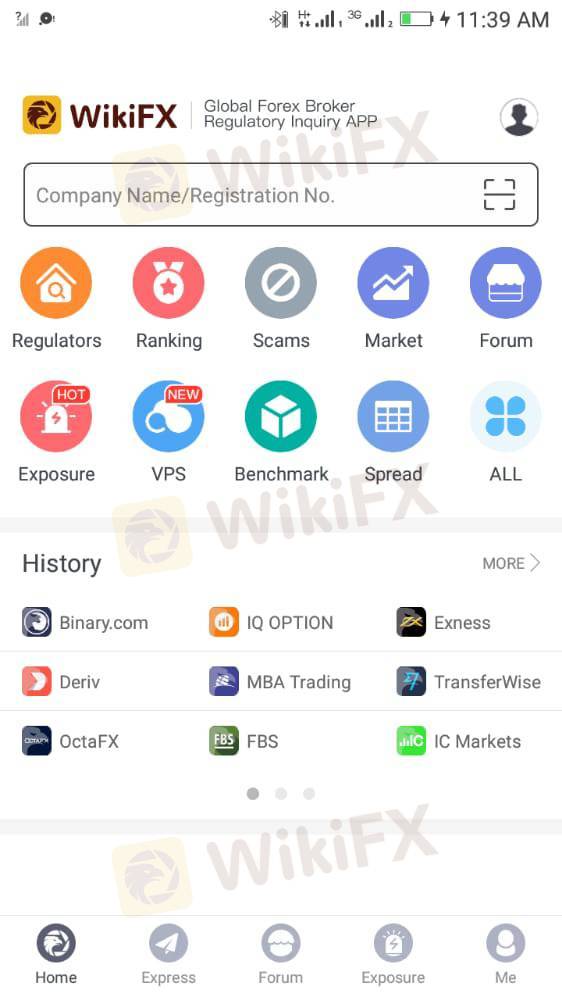This screenshot has width=562, height=1000.
Task: Open the Spread comparison
Action: click(393, 432)
